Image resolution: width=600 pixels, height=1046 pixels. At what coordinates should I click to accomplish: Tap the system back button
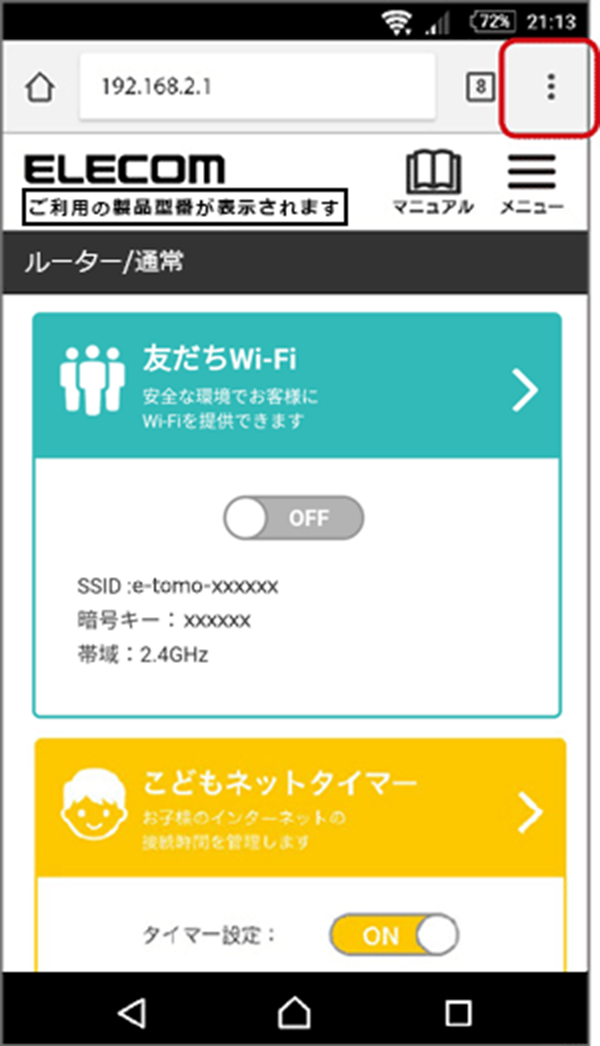click(129, 1013)
